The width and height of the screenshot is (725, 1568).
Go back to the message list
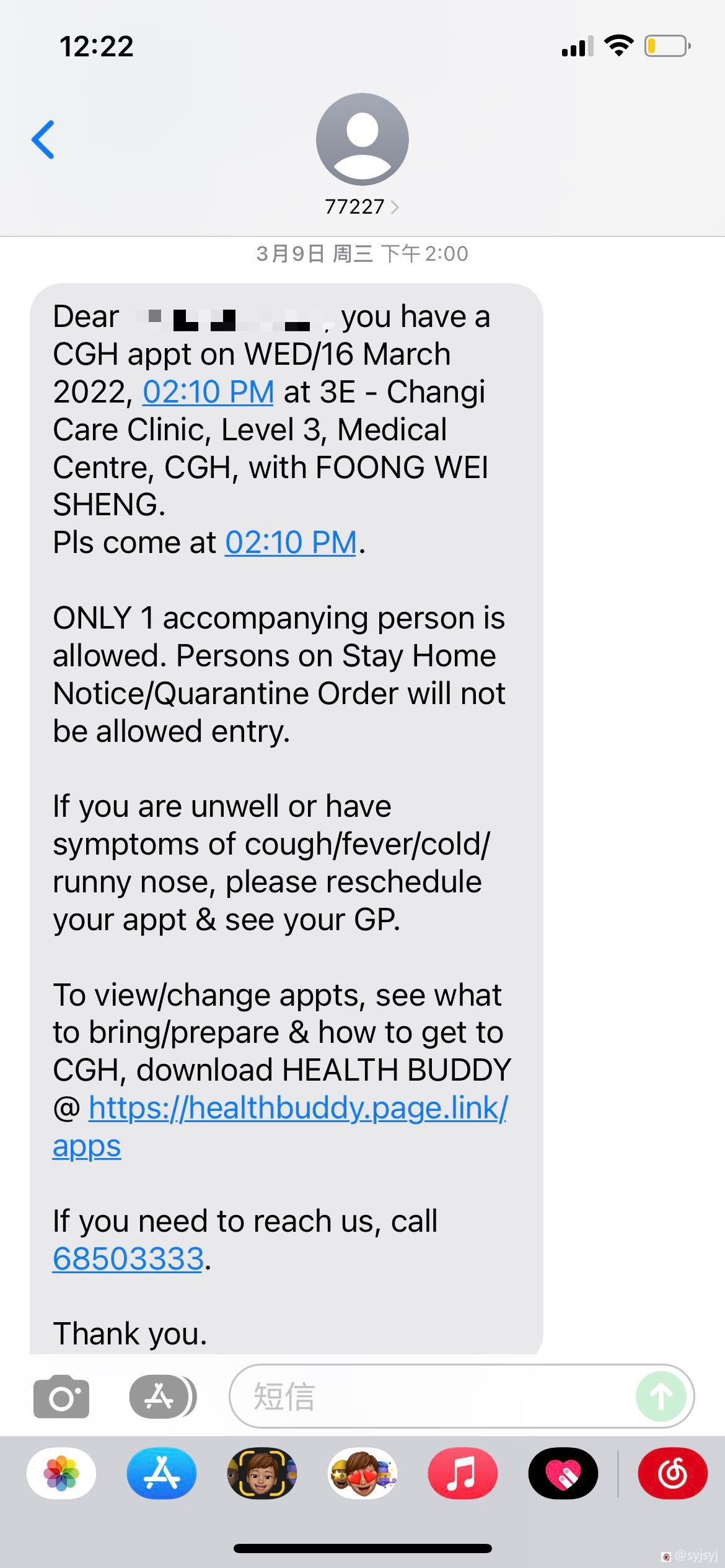coord(43,140)
